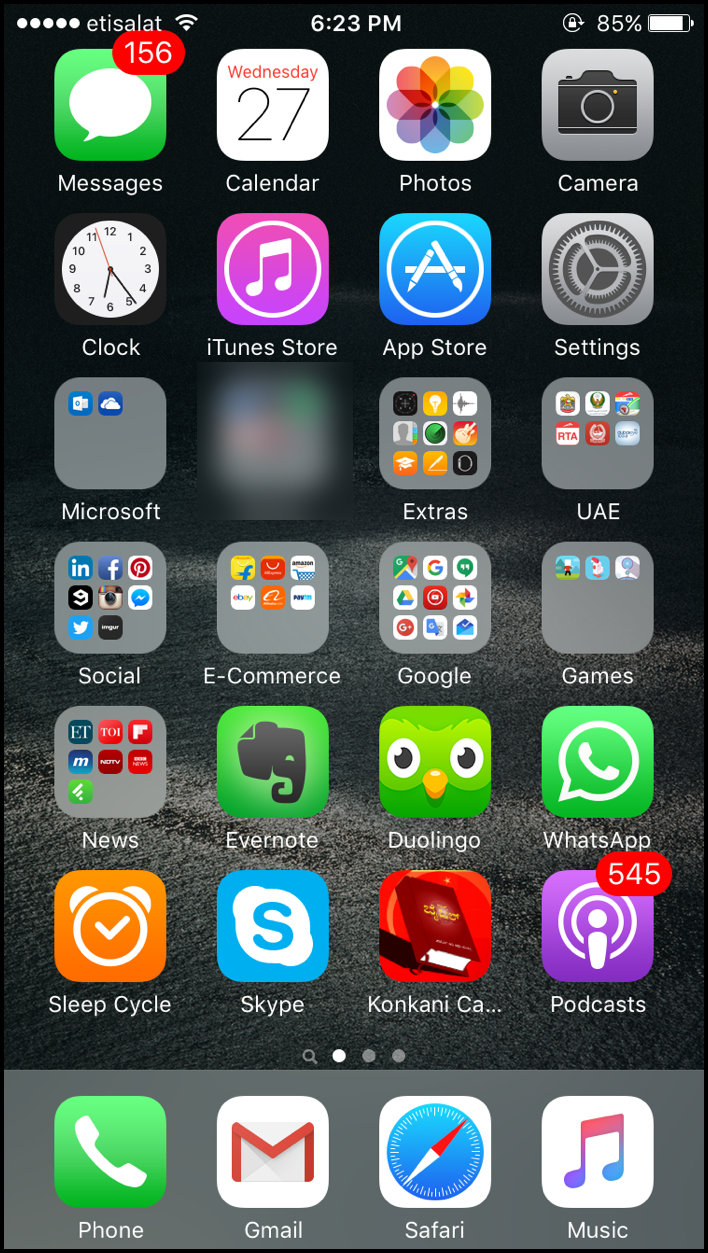Open the Extras folder
708x1253 pixels.
pyautogui.click(x=435, y=433)
